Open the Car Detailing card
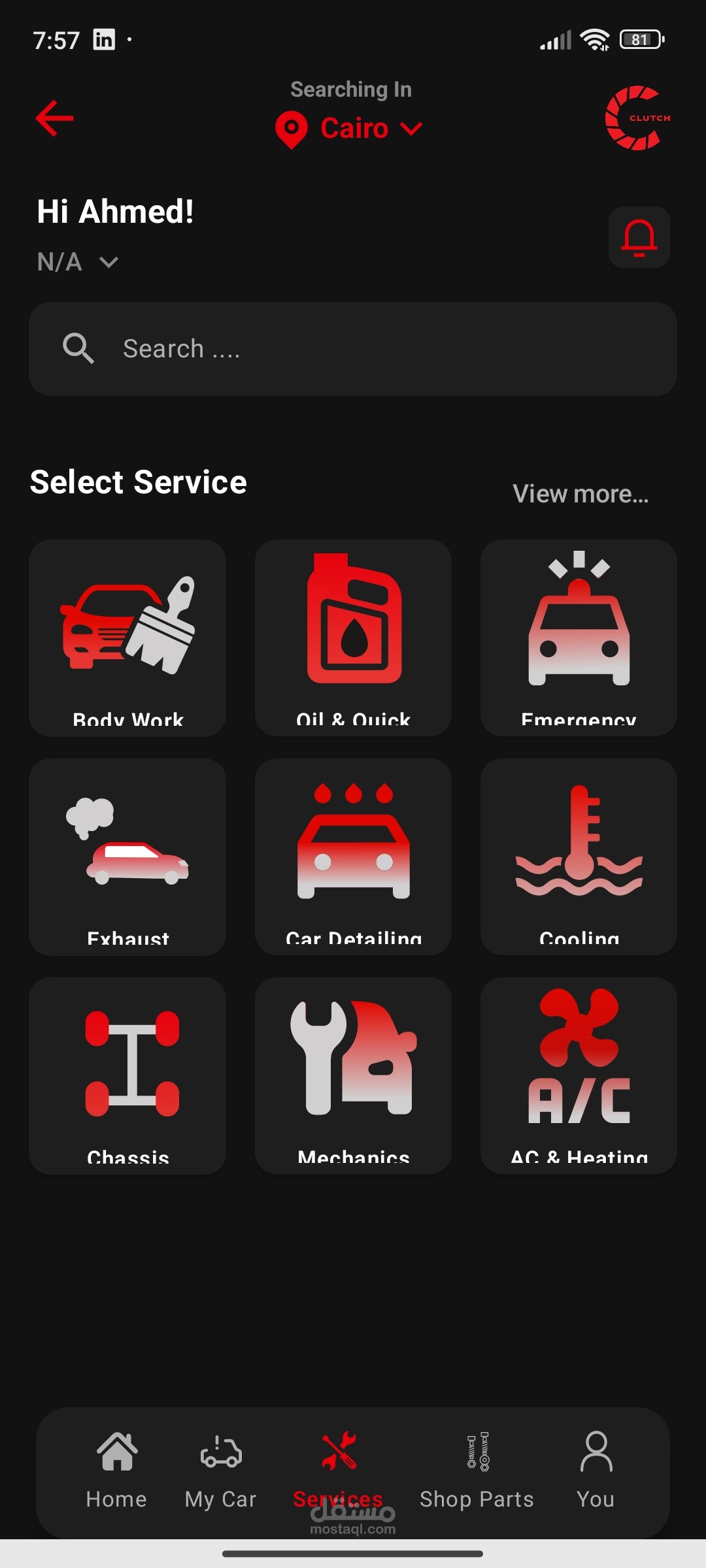This screenshot has height=1568, width=706. (x=353, y=857)
